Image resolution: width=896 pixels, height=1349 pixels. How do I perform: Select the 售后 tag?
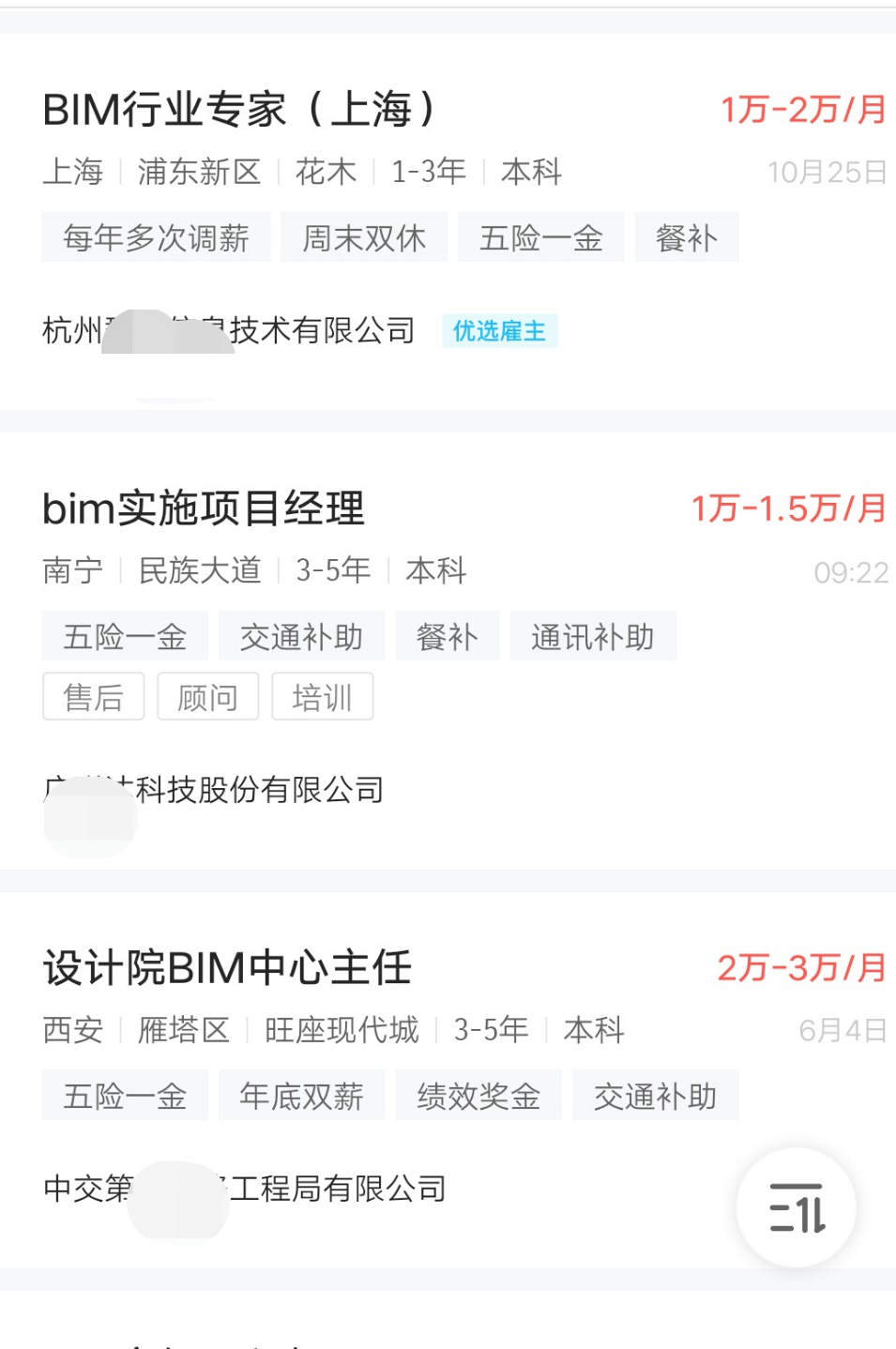tap(93, 696)
